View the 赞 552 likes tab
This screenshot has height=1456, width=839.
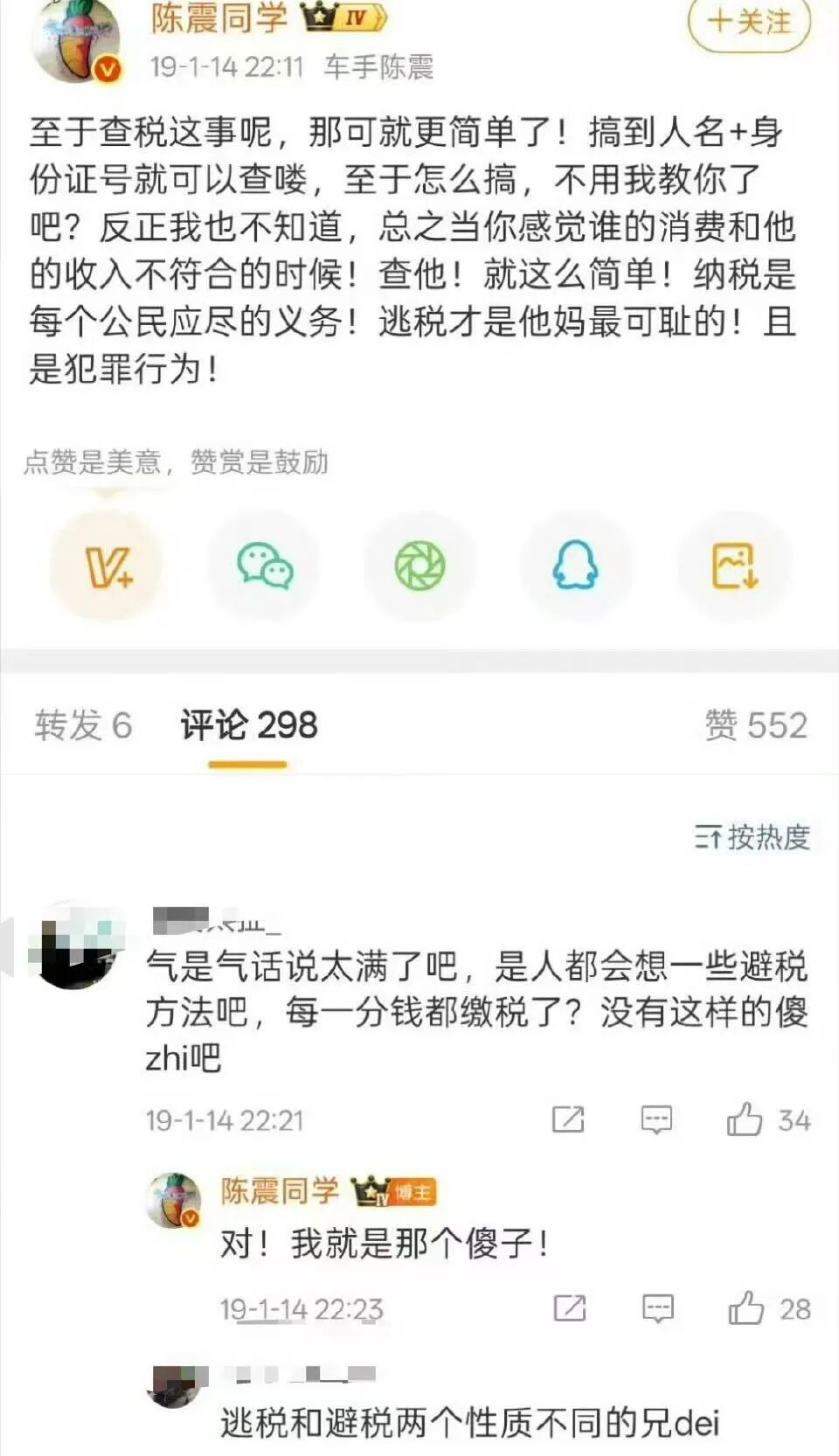[756, 725]
